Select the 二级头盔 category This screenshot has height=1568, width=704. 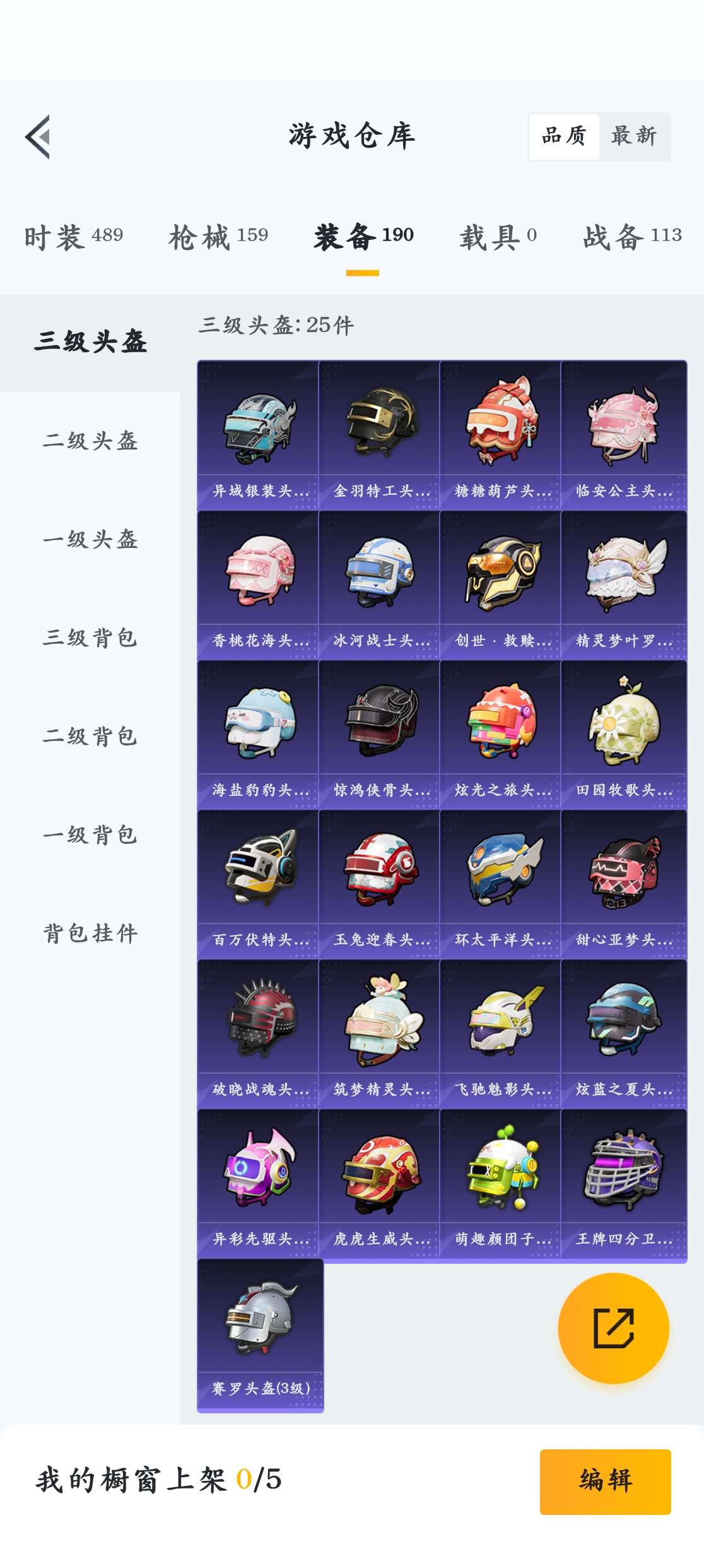[x=90, y=441]
